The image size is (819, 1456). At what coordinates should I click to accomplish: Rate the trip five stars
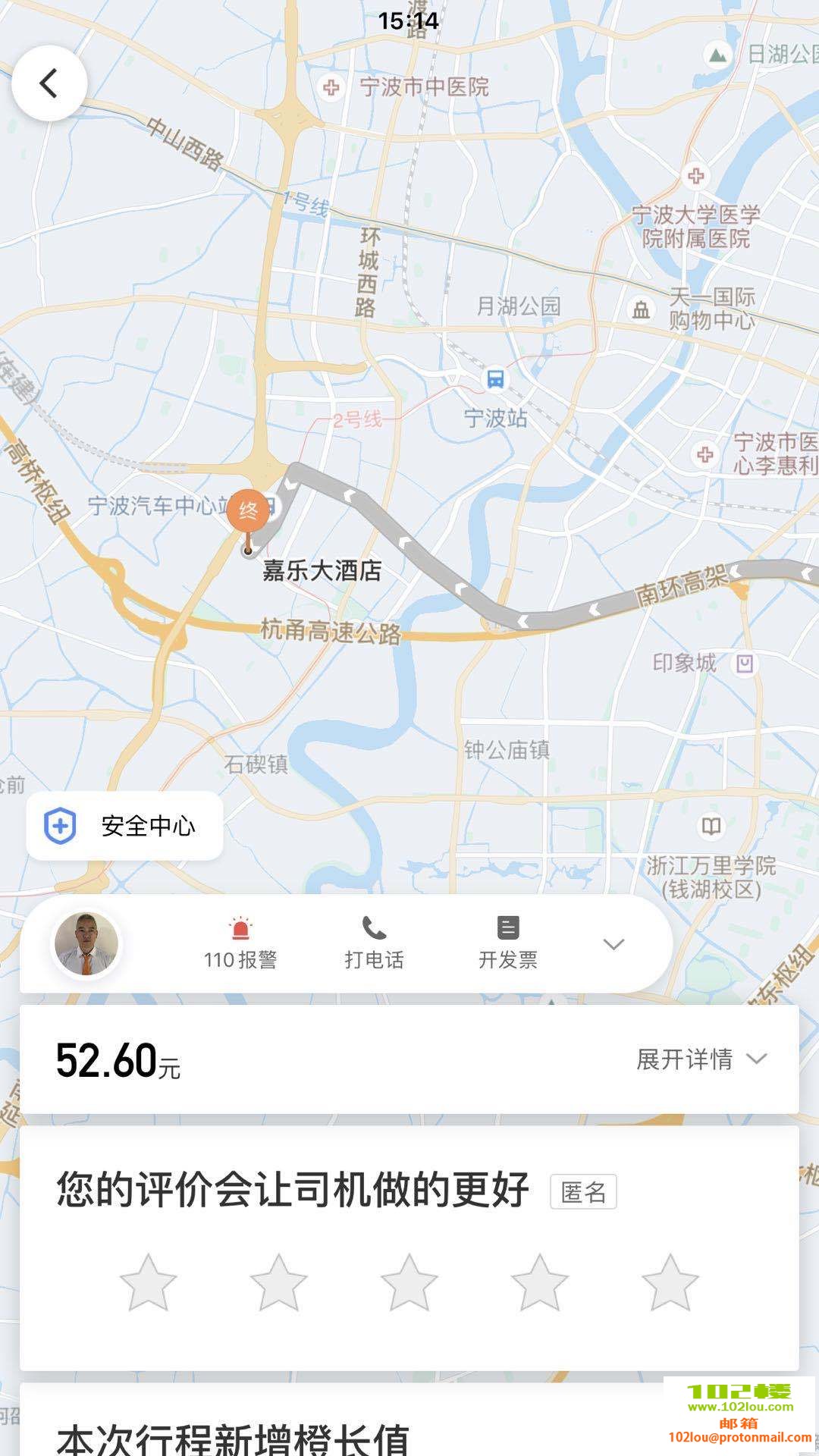[x=670, y=1283]
